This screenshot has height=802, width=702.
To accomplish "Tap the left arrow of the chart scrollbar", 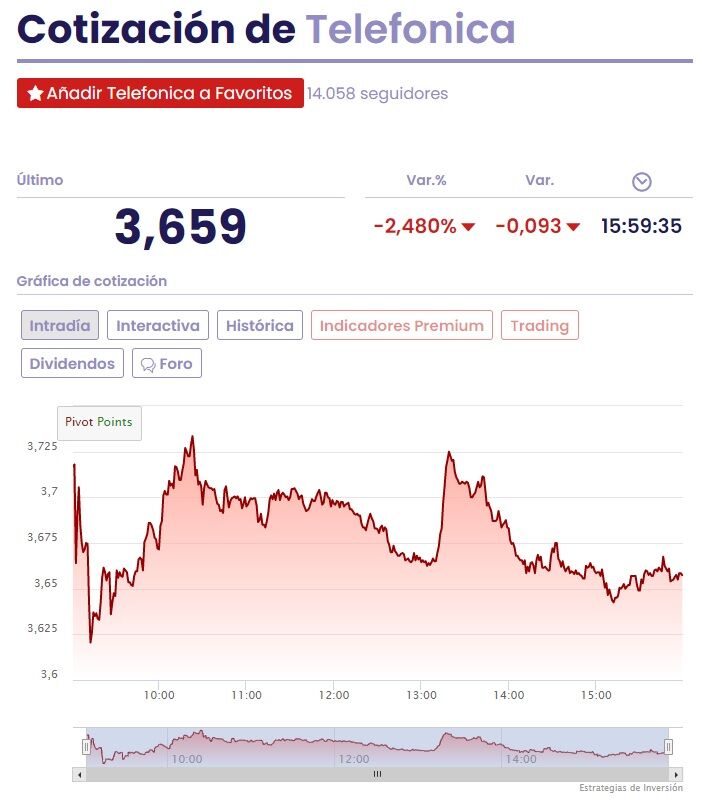I will pyautogui.click(x=78, y=774).
